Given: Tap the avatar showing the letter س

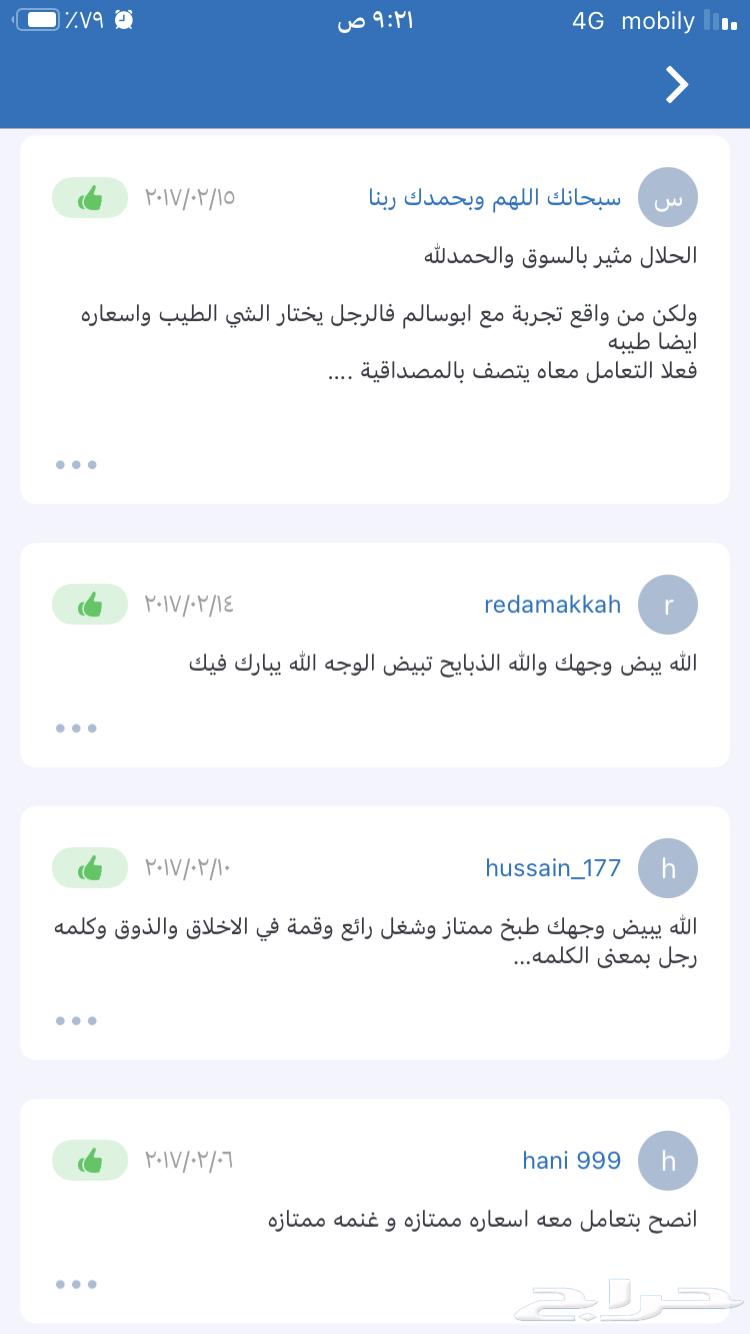Looking at the screenshot, I should pos(667,197).
